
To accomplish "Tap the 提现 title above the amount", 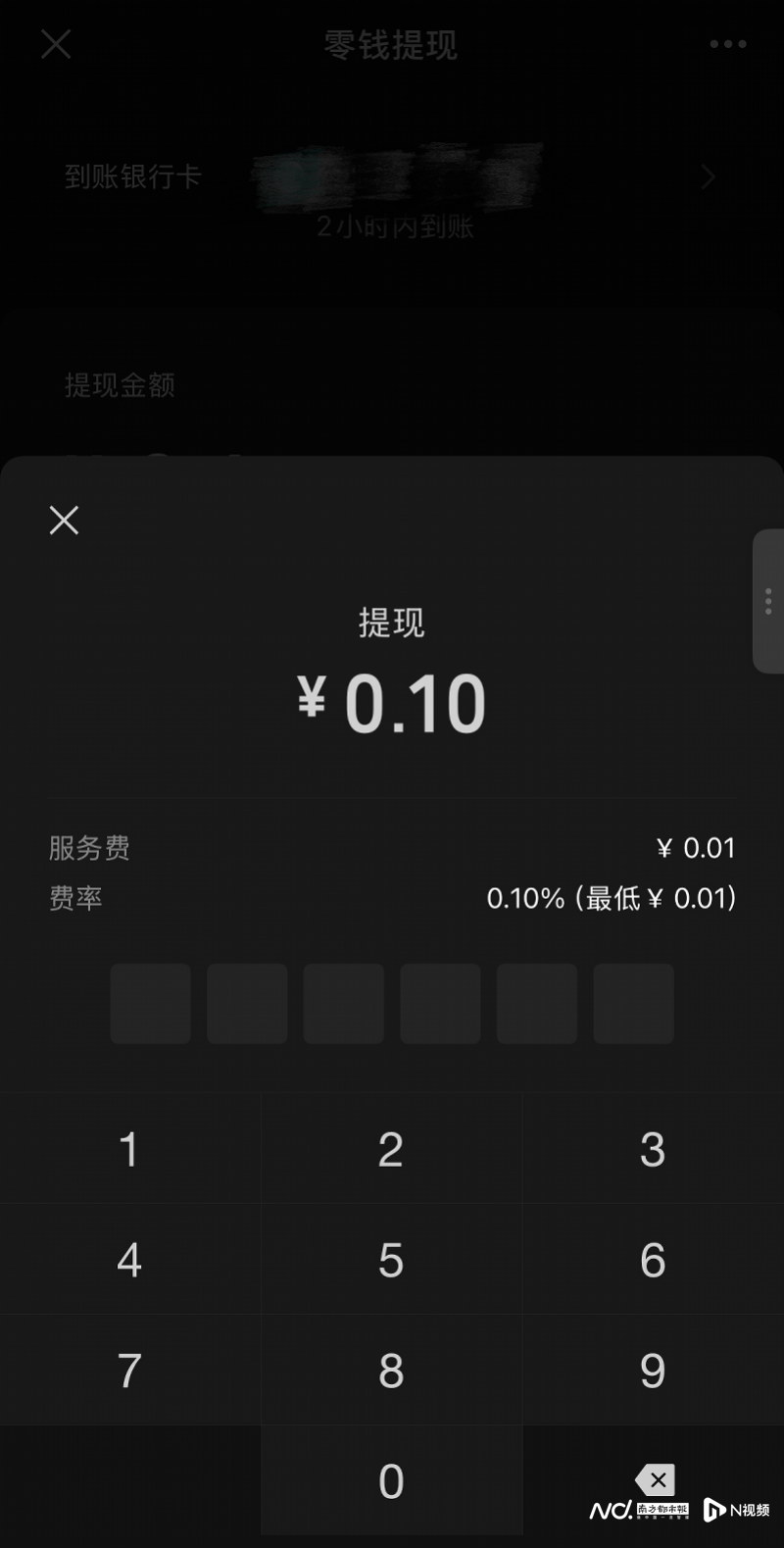I will [391, 623].
